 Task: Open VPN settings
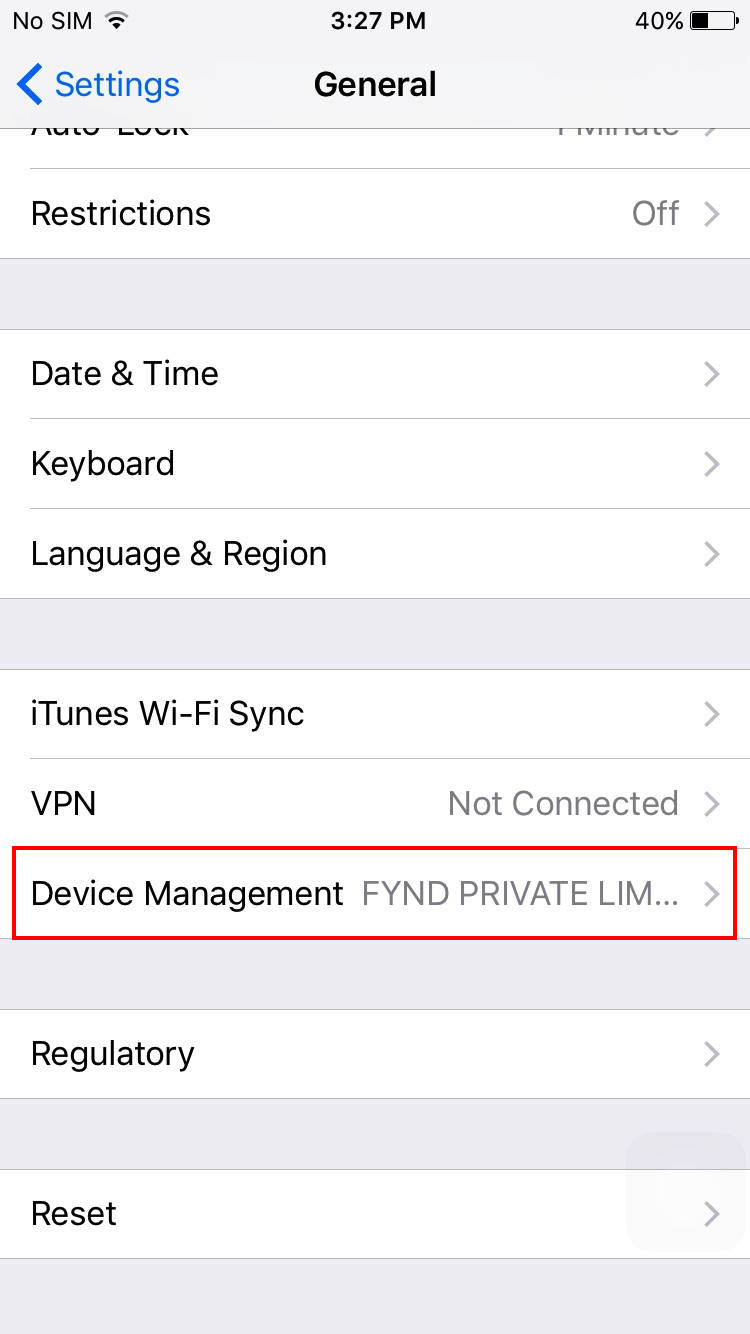coord(375,804)
